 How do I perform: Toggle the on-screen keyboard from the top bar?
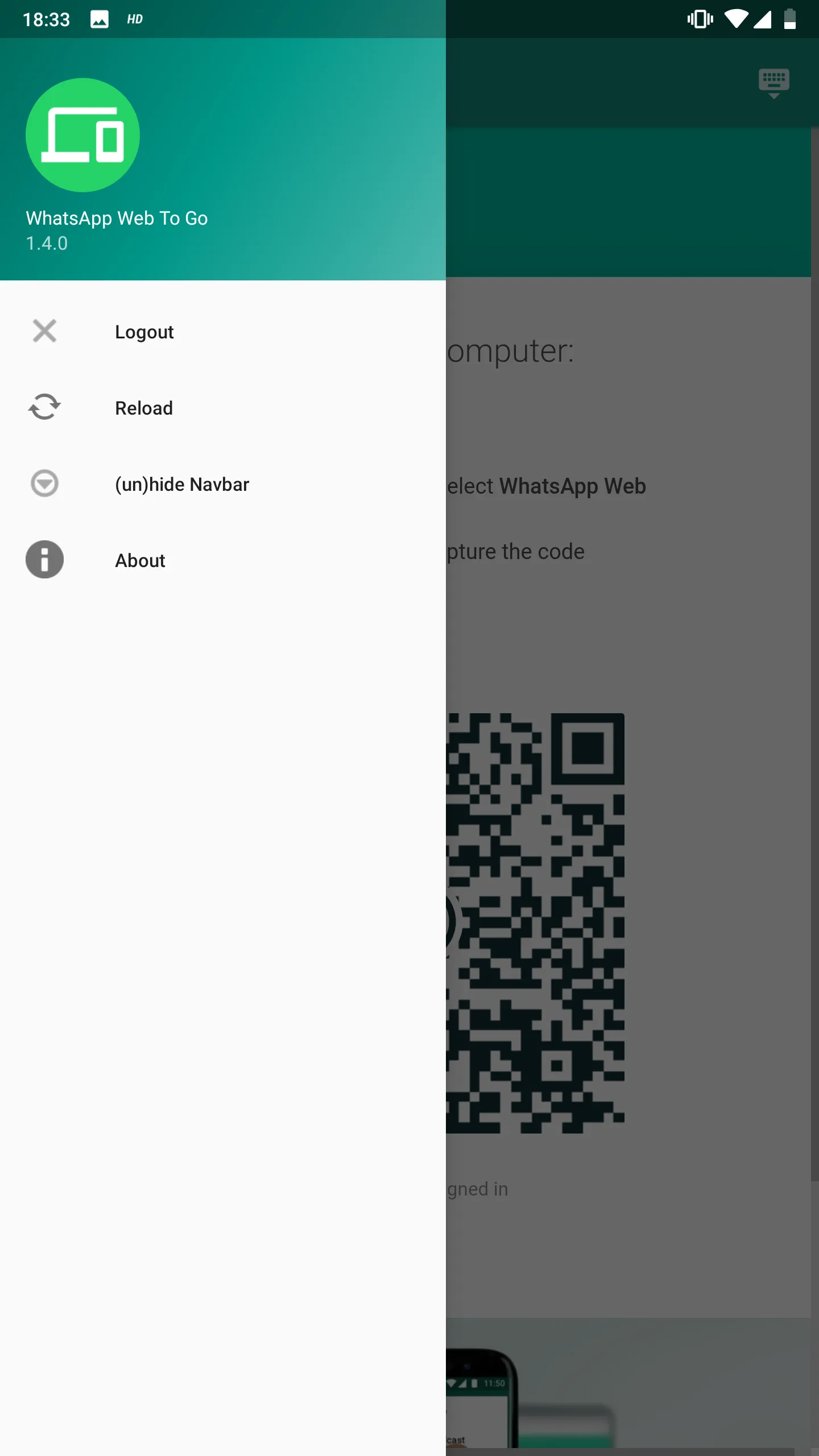tap(773, 81)
